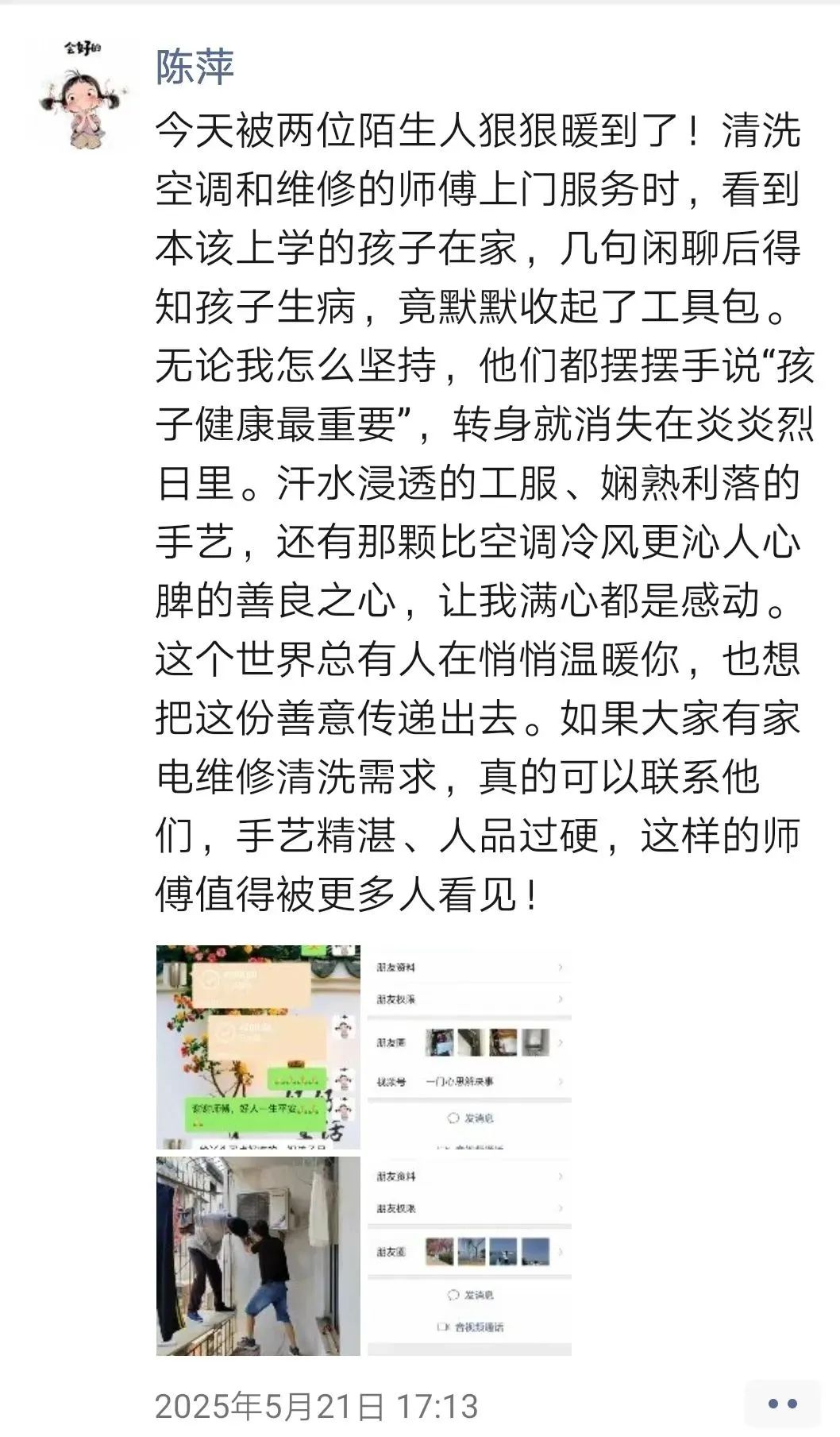Open the first image with floral chat screenshot
The width and height of the screenshot is (840, 1437).
coord(258,1047)
